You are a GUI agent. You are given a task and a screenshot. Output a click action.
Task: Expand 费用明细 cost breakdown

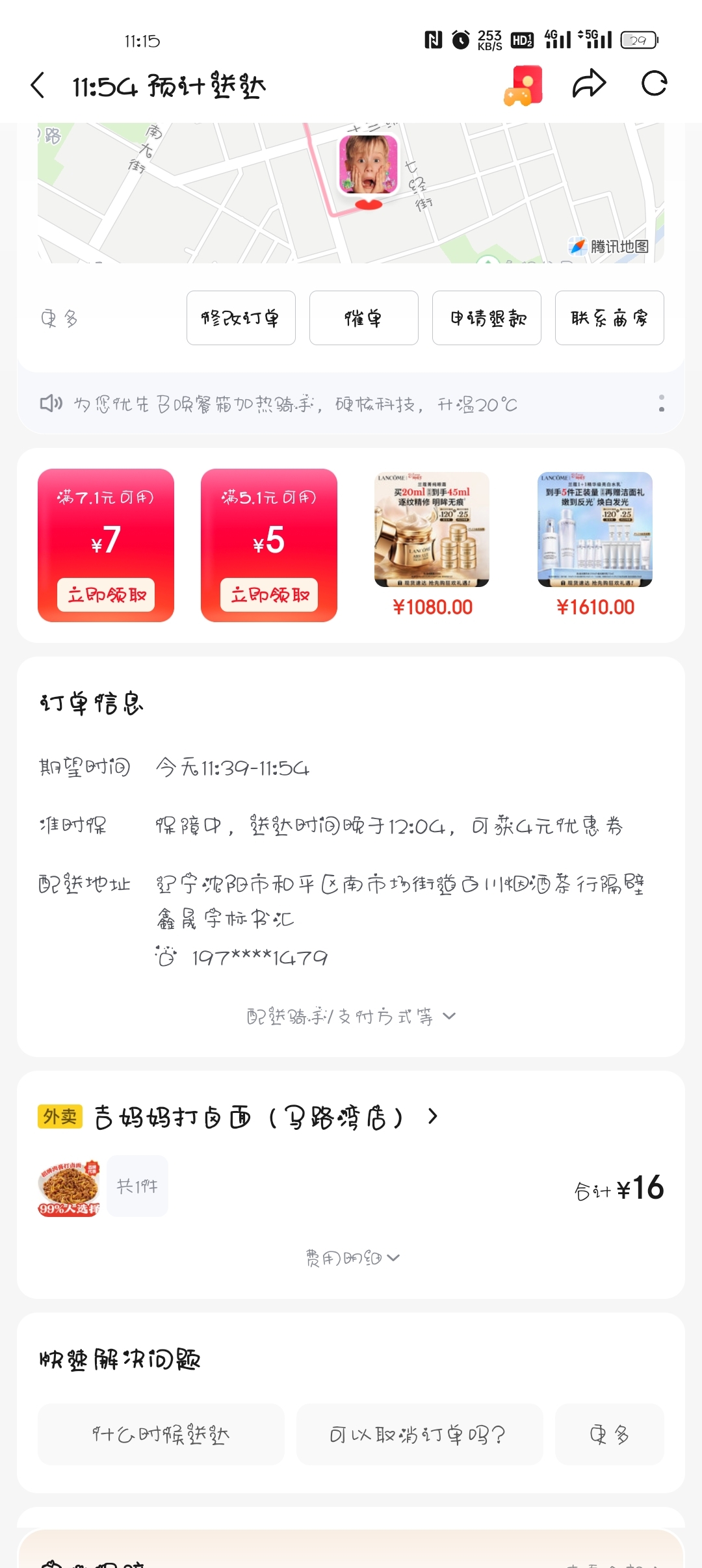point(352,1258)
